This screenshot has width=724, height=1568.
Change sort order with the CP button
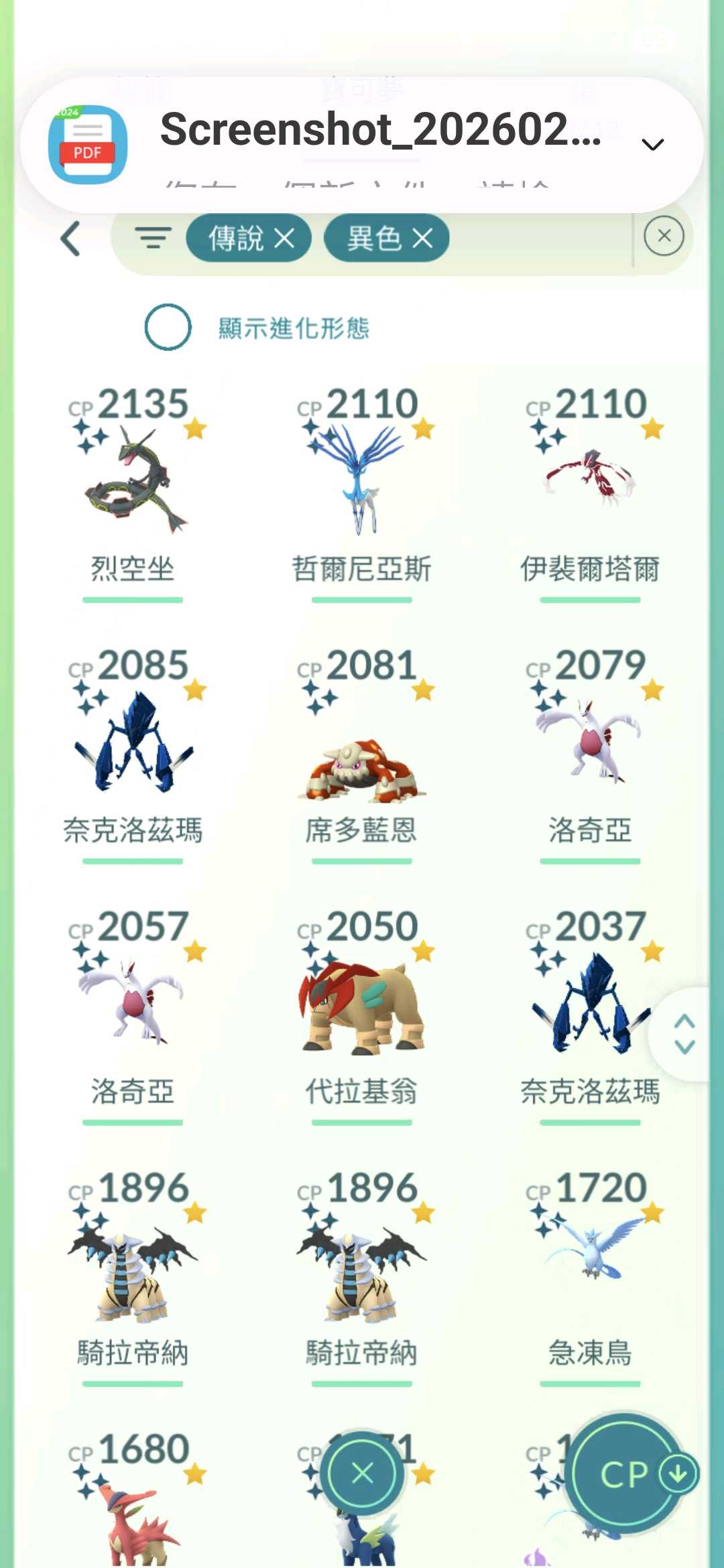click(x=626, y=1473)
